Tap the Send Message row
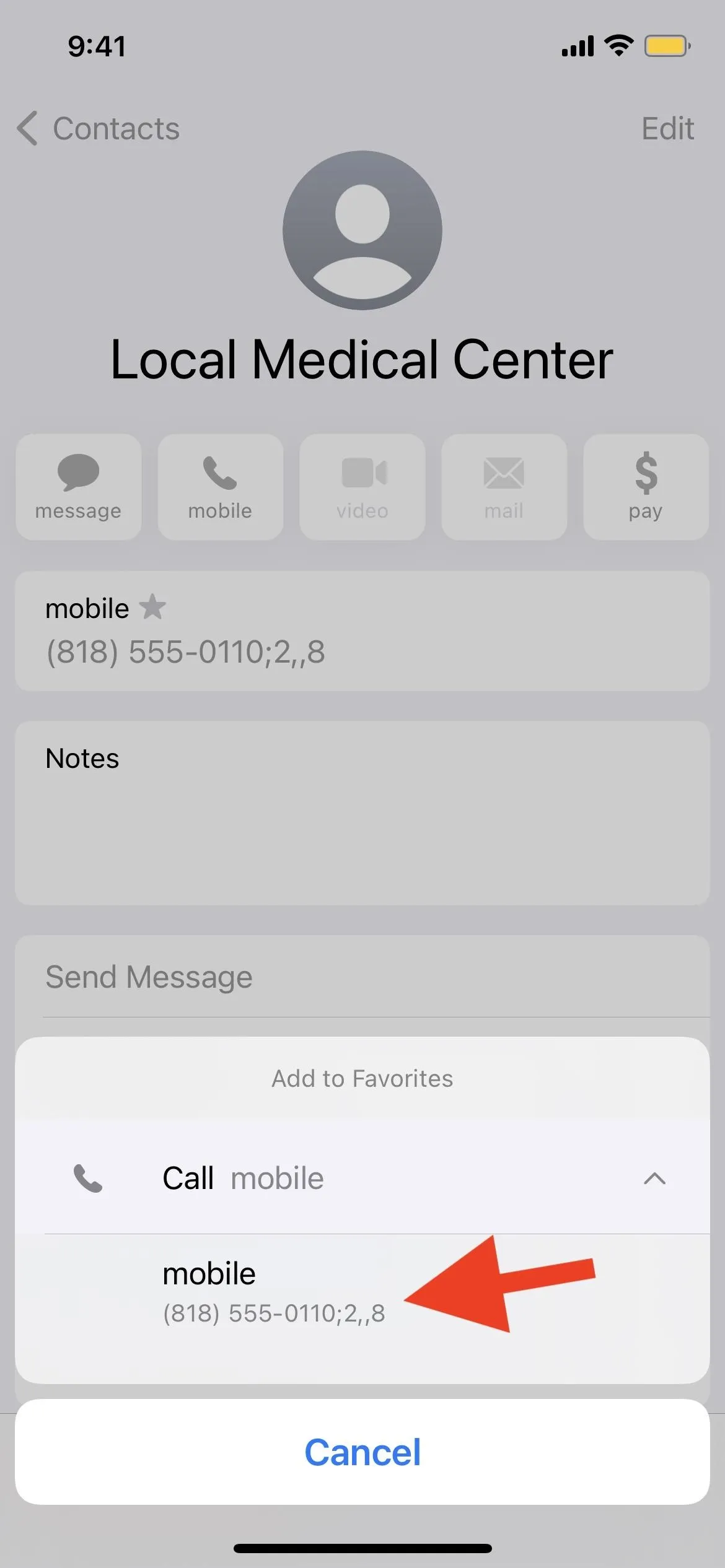725x1568 pixels. (x=362, y=977)
